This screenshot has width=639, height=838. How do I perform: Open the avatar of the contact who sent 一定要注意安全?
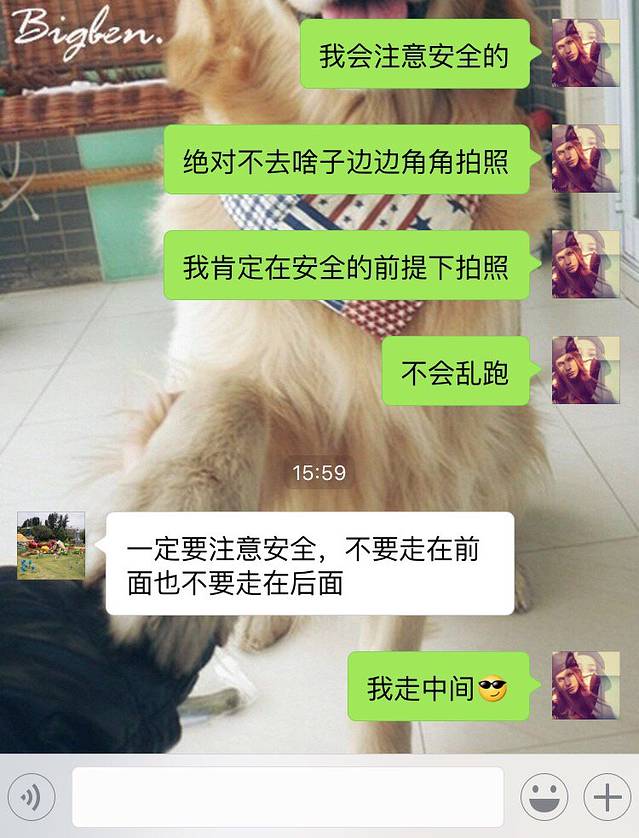click(x=51, y=545)
